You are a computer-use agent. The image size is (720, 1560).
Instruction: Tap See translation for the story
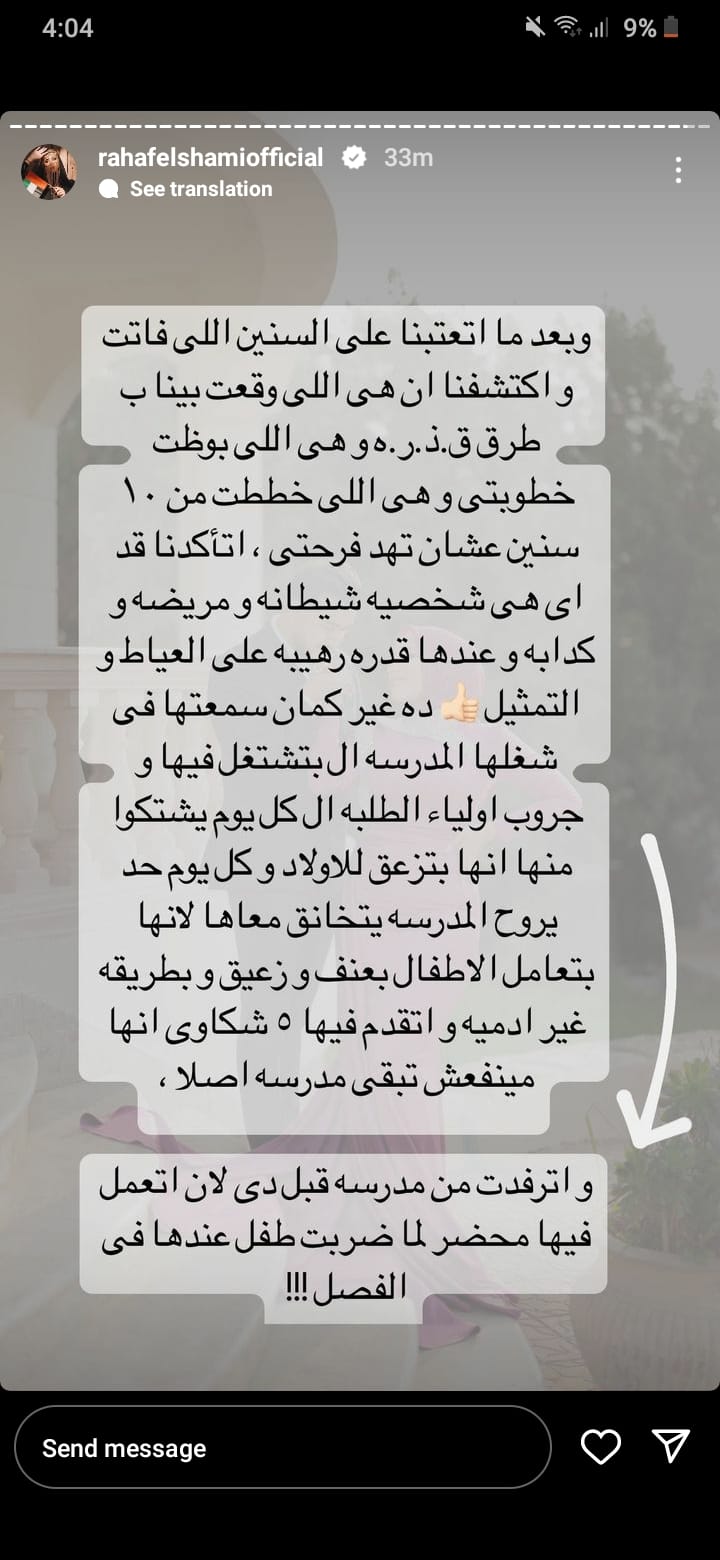point(200,189)
